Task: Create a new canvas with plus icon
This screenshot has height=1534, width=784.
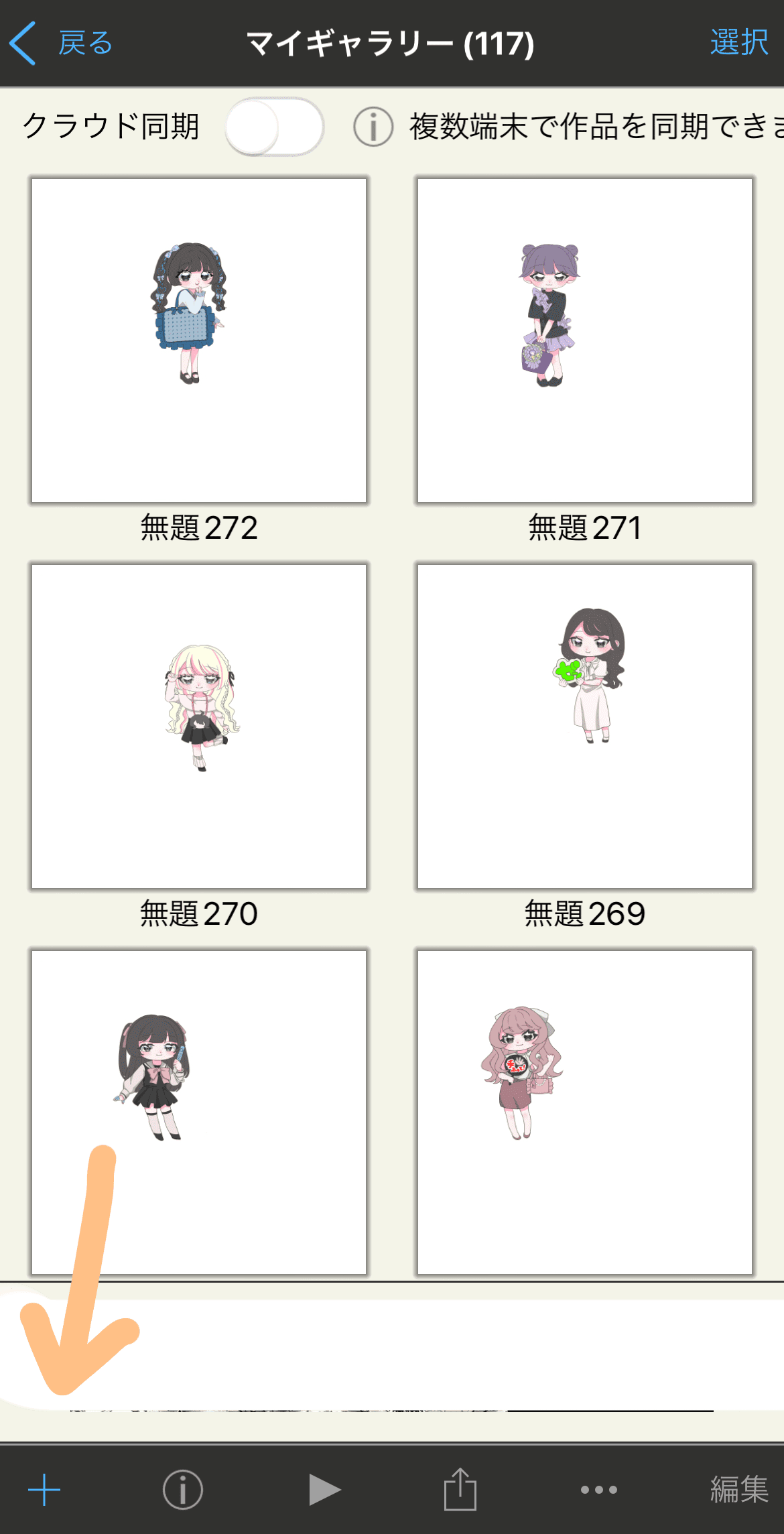Action: [x=44, y=1490]
